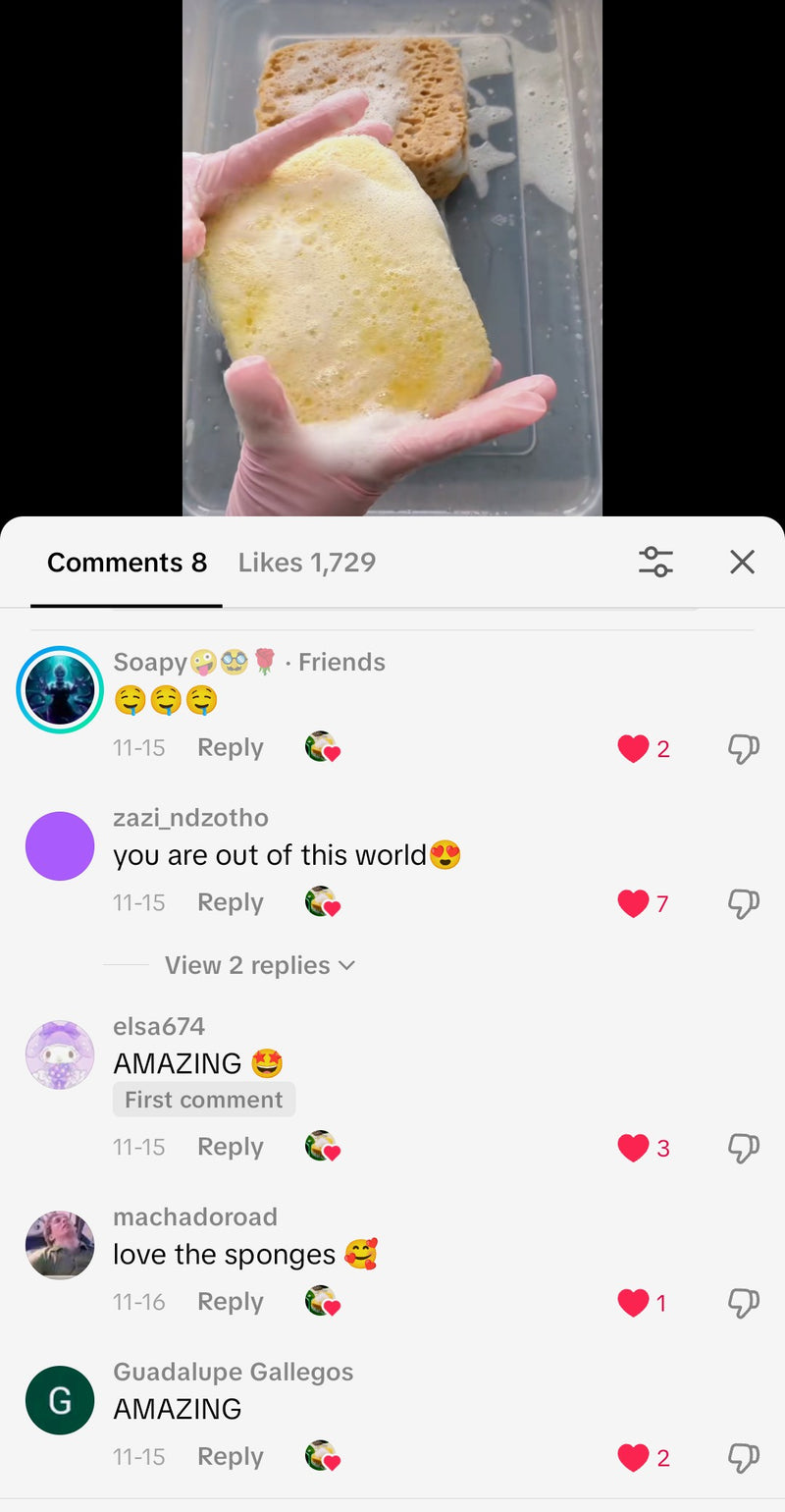This screenshot has height=1512, width=785.
Task: Click the rose reaction emoji under Guadalupe Gallegos's comment
Action: 322,1456
